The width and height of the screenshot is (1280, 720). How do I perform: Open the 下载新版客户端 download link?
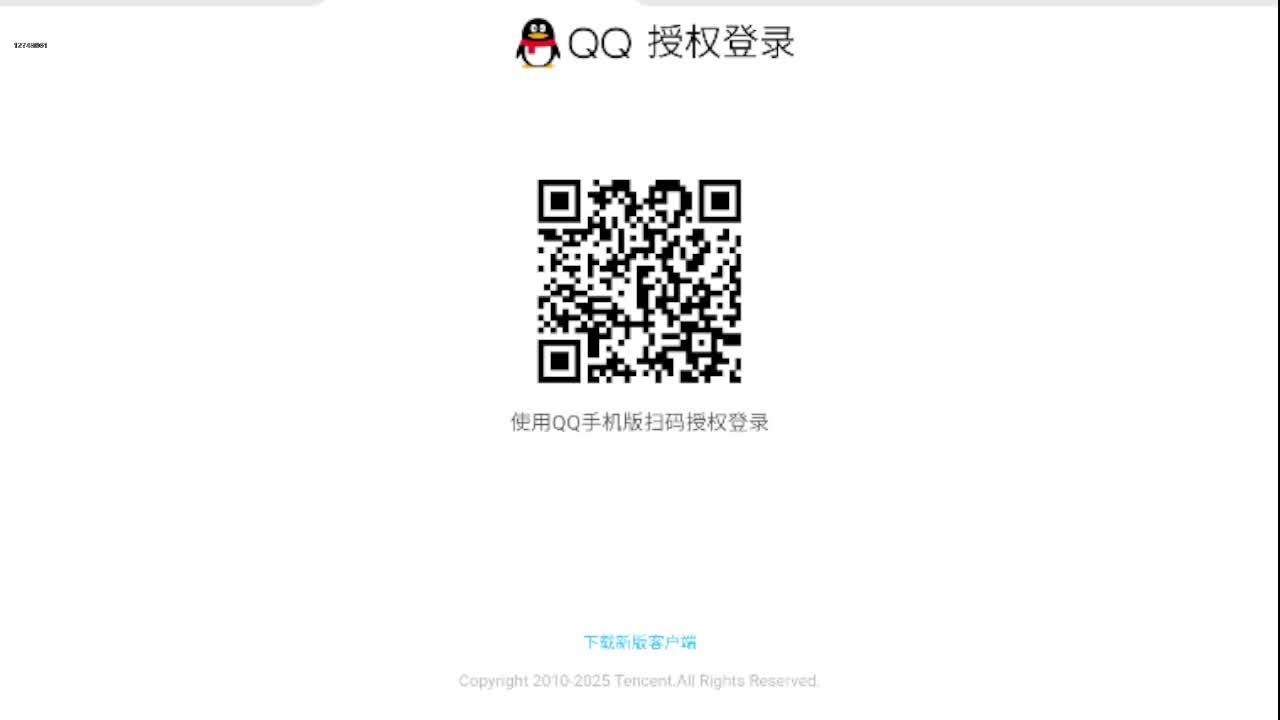click(640, 642)
